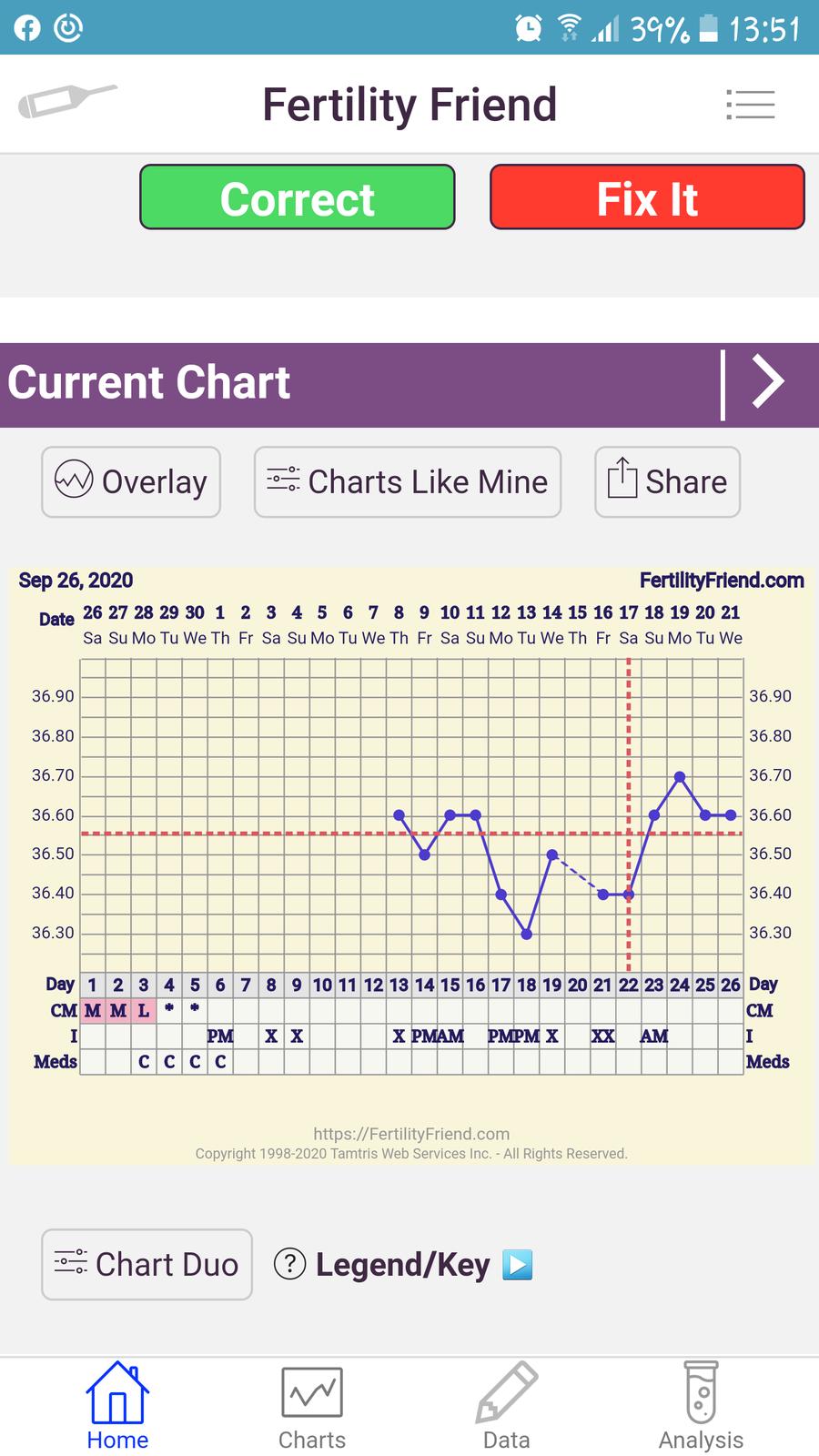Open Charts Like Mine
Screen dimensions: 819x1456
pos(408,481)
